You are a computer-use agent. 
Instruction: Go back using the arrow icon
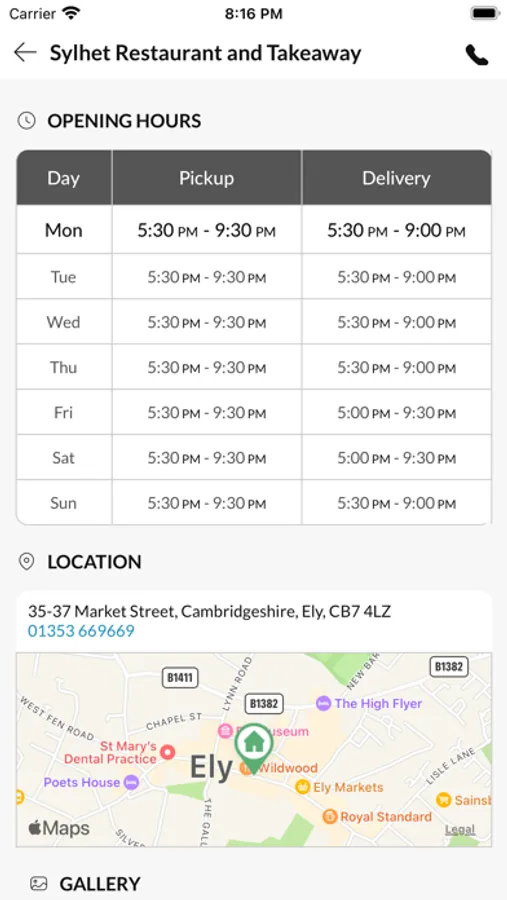point(25,53)
